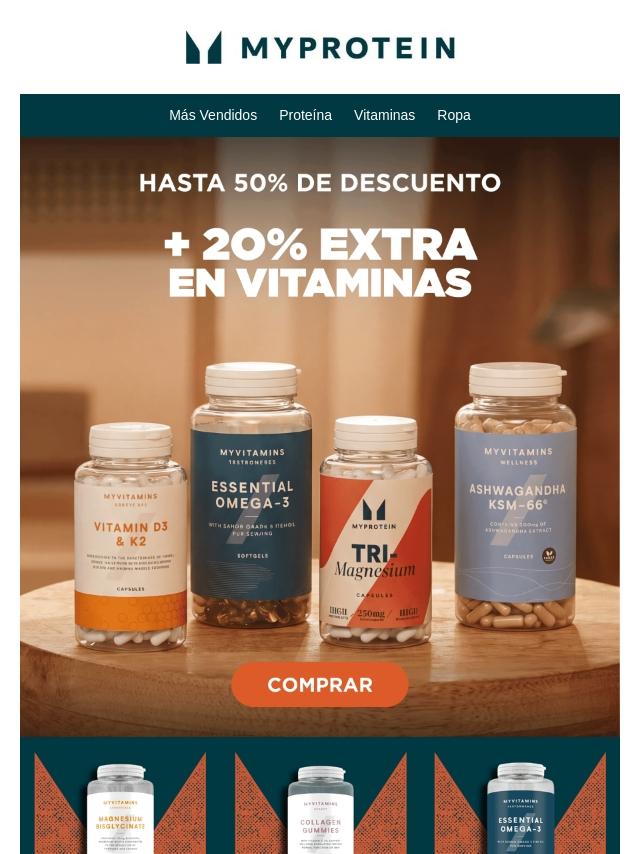Image resolution: width=640 pixels, height=854 pixels.
Task: Open the bottom Essential Omega-3 product tile
Action: pyautogui.click(x=520, y=804)
